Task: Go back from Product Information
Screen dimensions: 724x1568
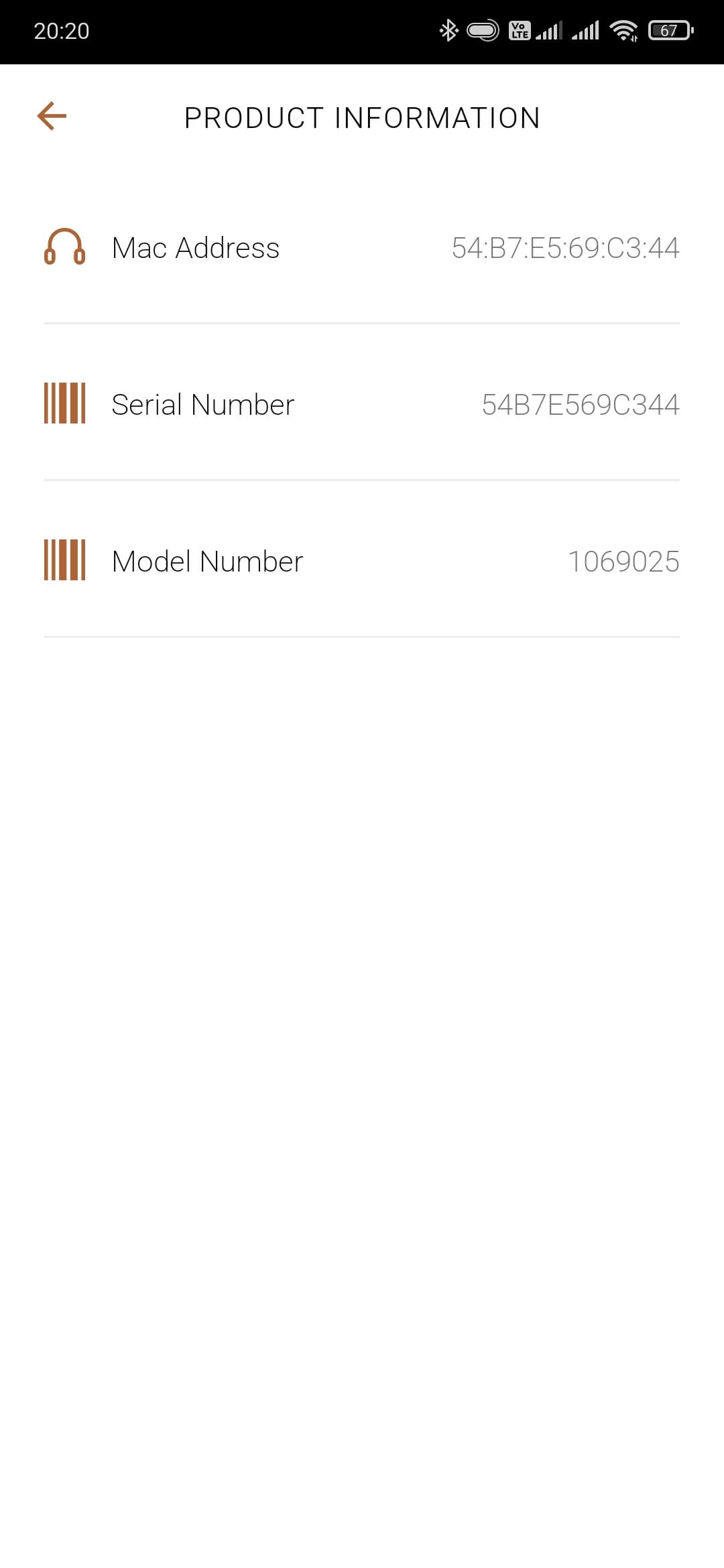Action: tap(52, 116)
